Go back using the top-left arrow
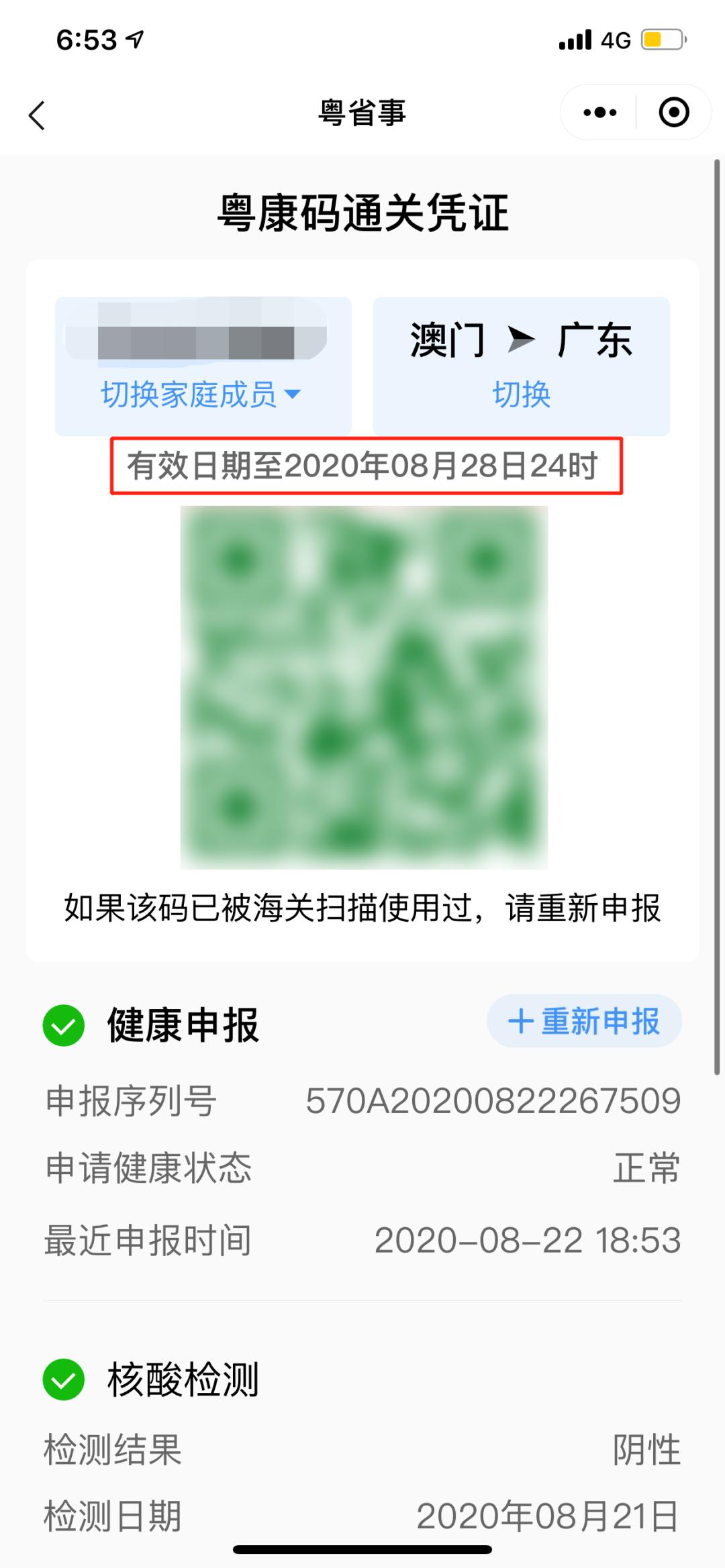 37,115
